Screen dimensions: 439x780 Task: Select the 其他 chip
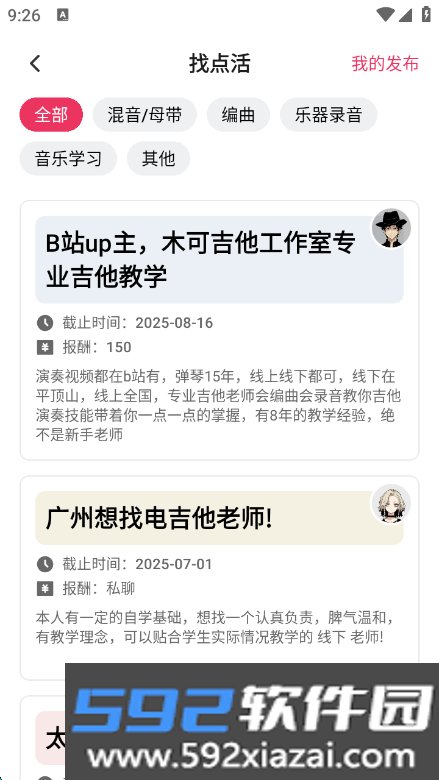pos(158,159)
